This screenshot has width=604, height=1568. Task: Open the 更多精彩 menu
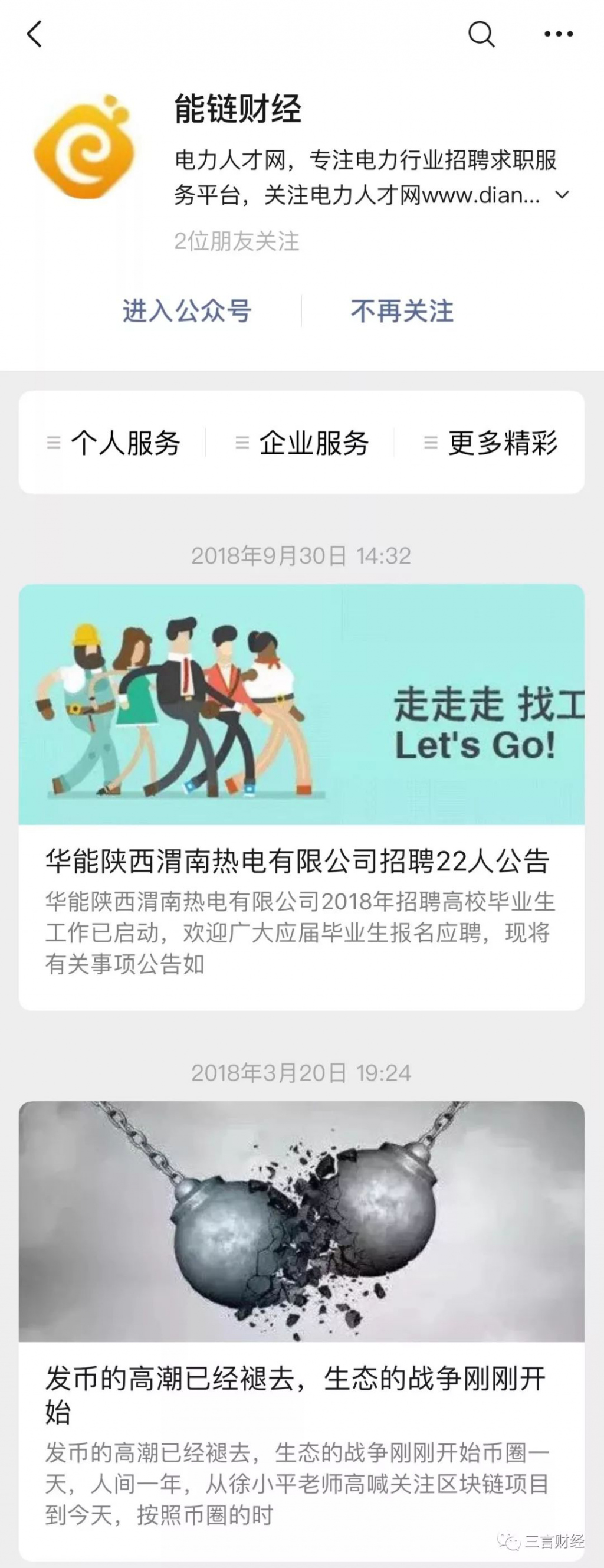point(491,443)
